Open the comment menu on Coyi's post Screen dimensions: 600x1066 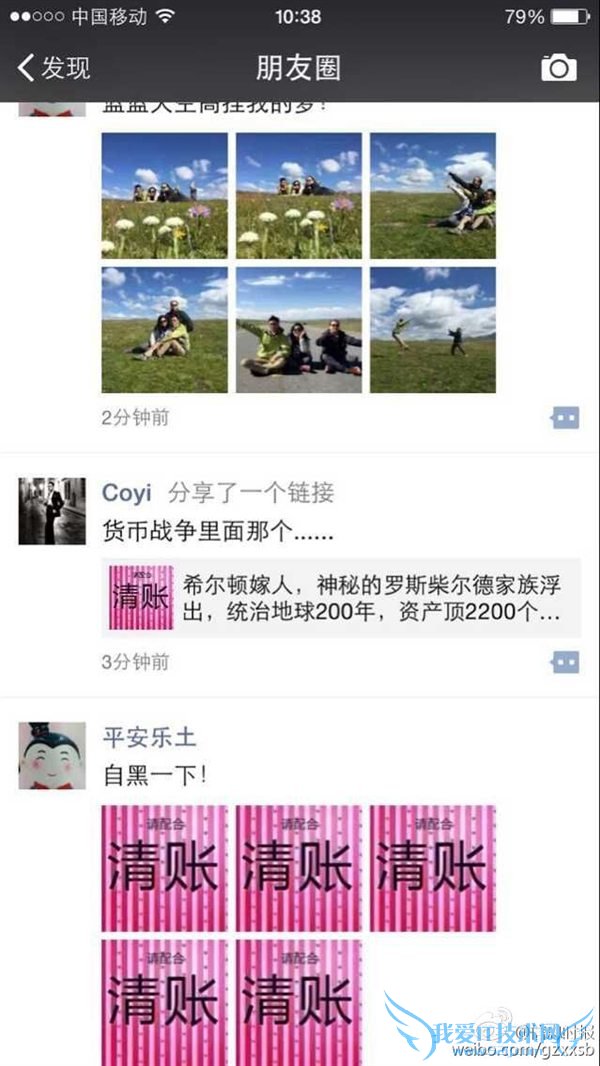click(565, 662)
